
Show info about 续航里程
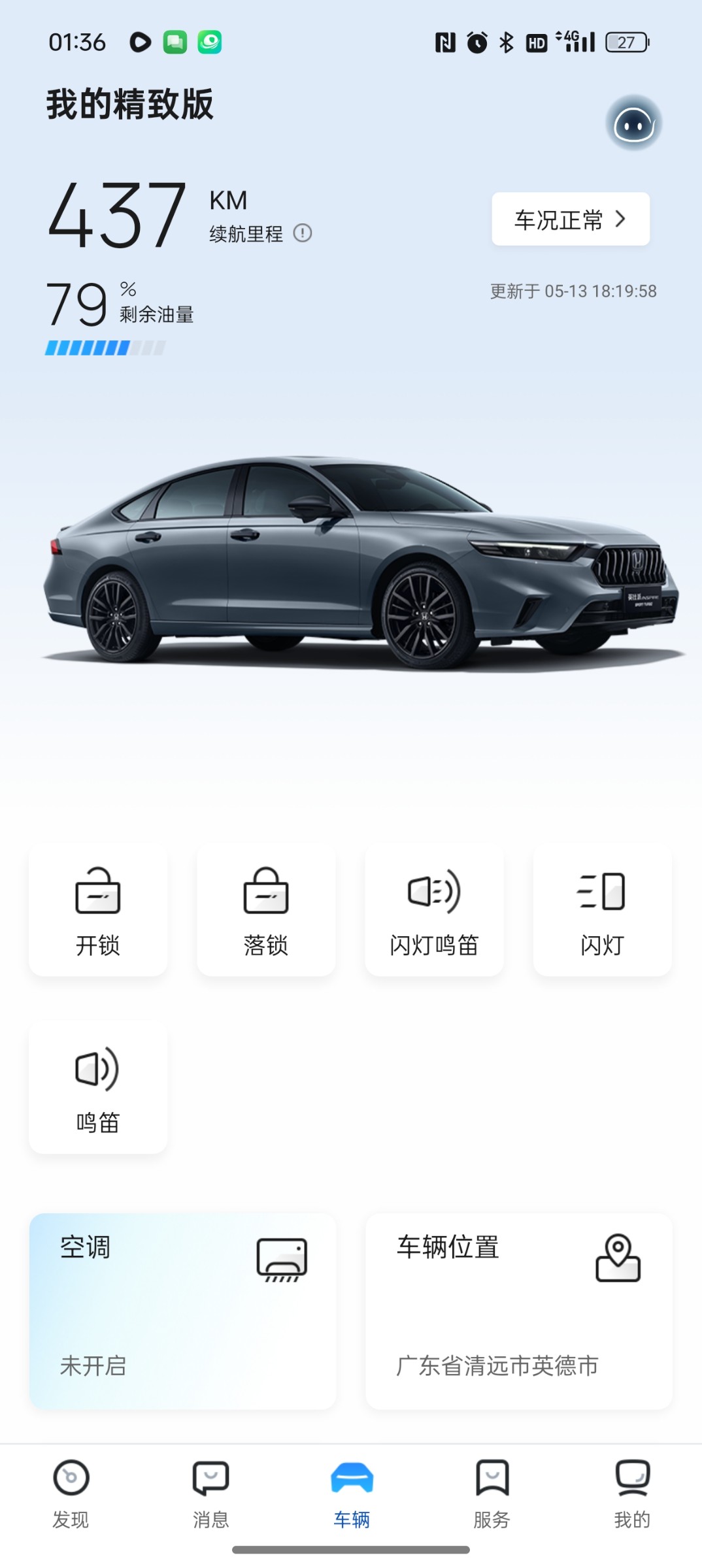303,233
